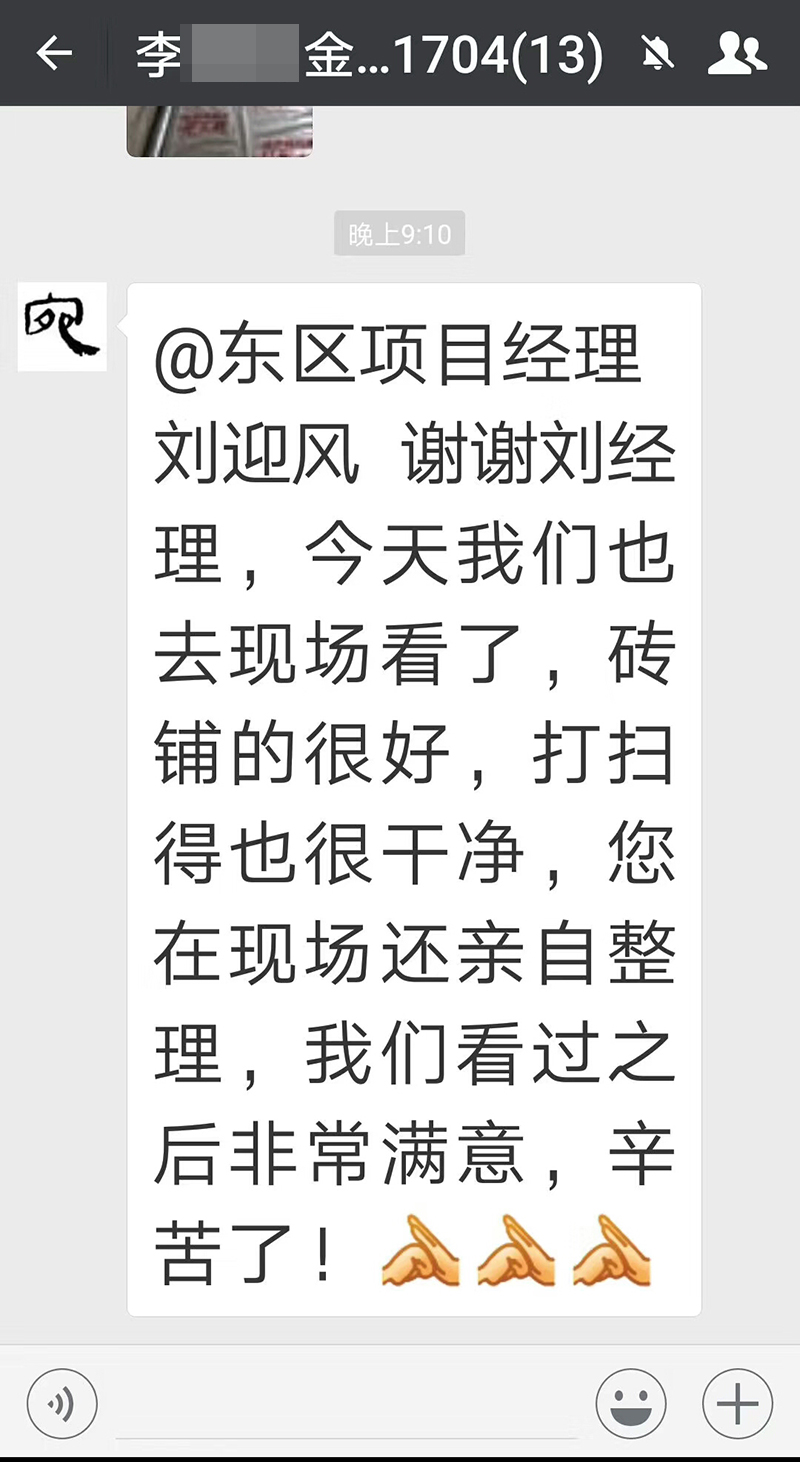The height and width of the screenshot is (1462, 800).
Task: Open the emoji sticker panel
Action: tap(631, 1404)
